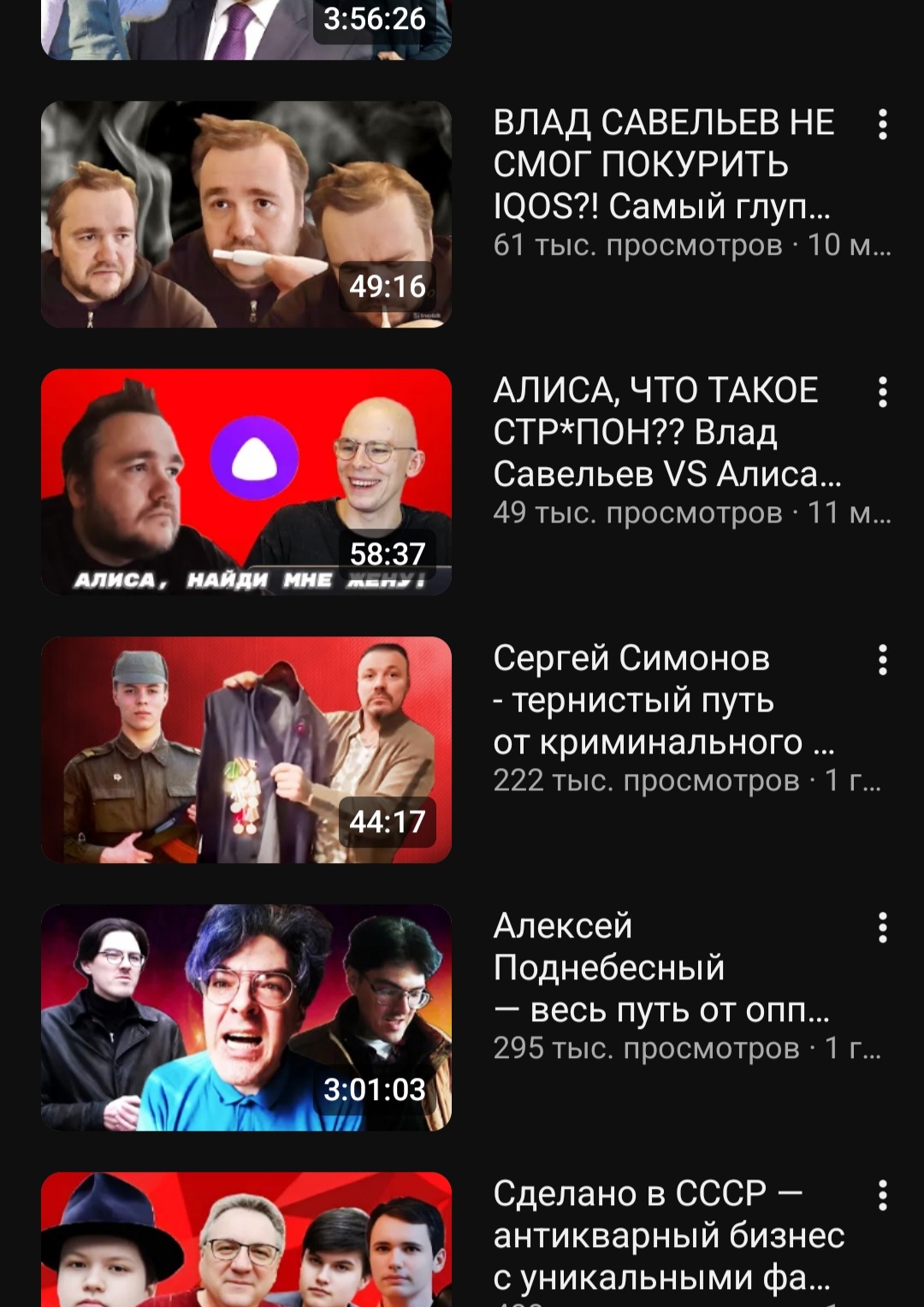Open the video about Влад Савельев and IQOS
The width and height of the screenshot is (924, 1307).
tap(246, 214)
